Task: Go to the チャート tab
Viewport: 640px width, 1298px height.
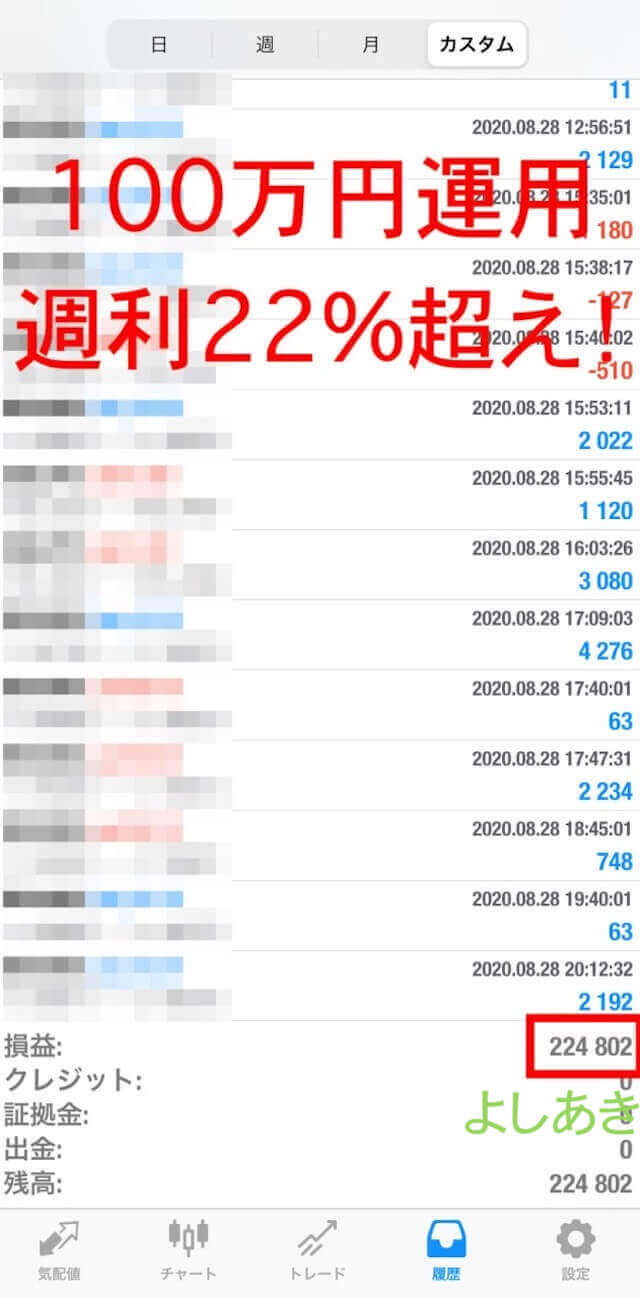Action: [188, 1252]
